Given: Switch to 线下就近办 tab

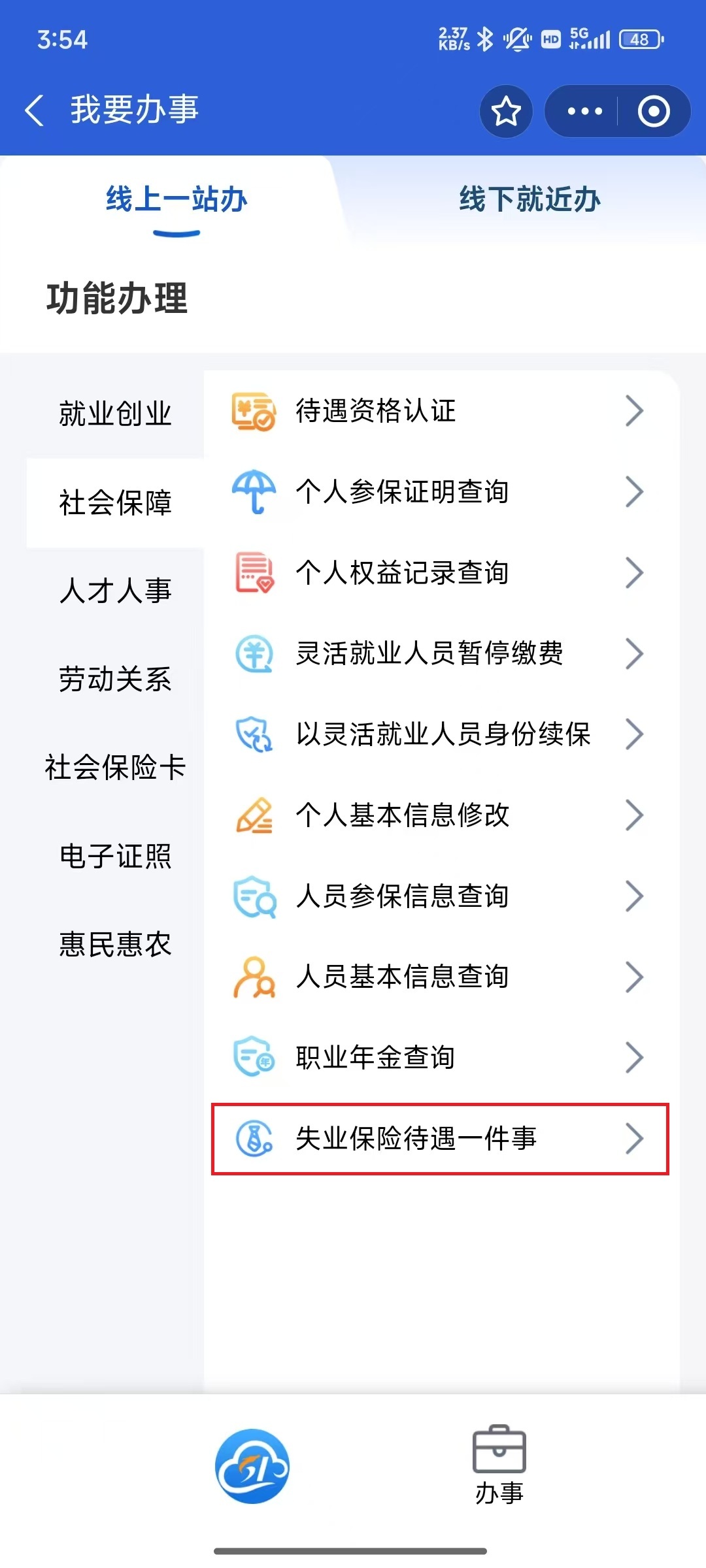Looking at the screenshot, I should click(x=529, y=199).
